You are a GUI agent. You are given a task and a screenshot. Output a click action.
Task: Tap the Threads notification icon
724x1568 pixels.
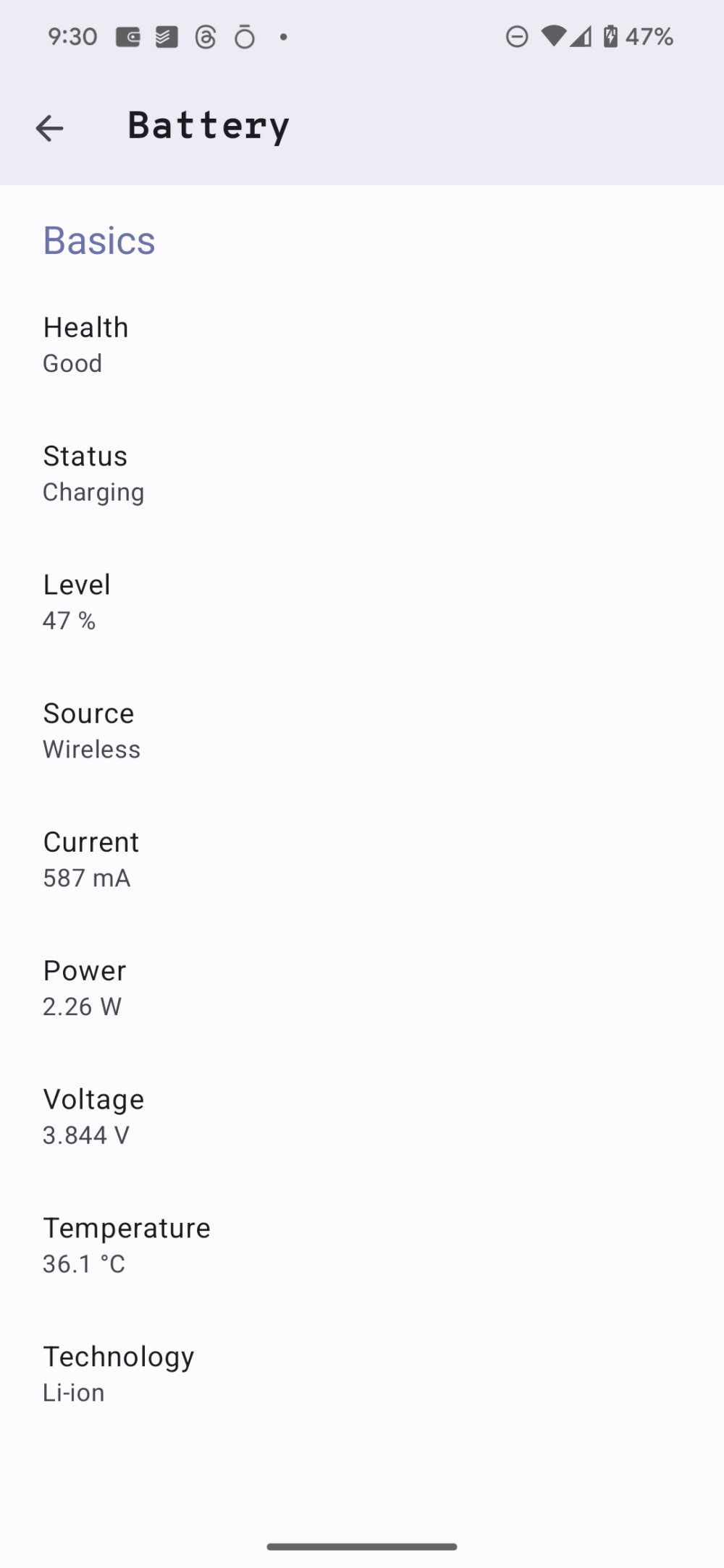[206, 36]
